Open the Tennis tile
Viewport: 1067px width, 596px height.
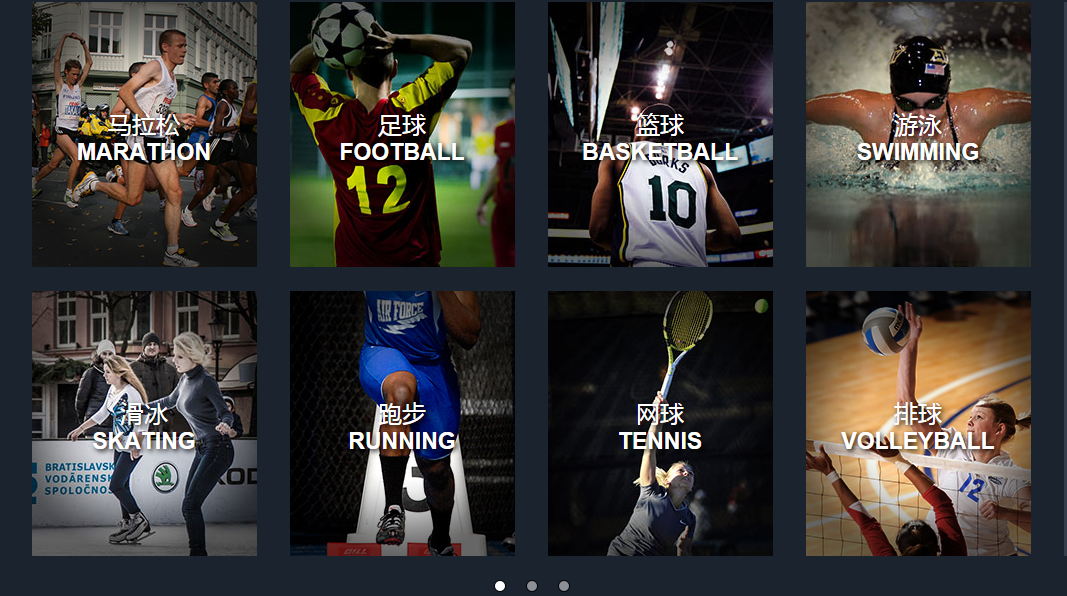[x=660, y=423]
